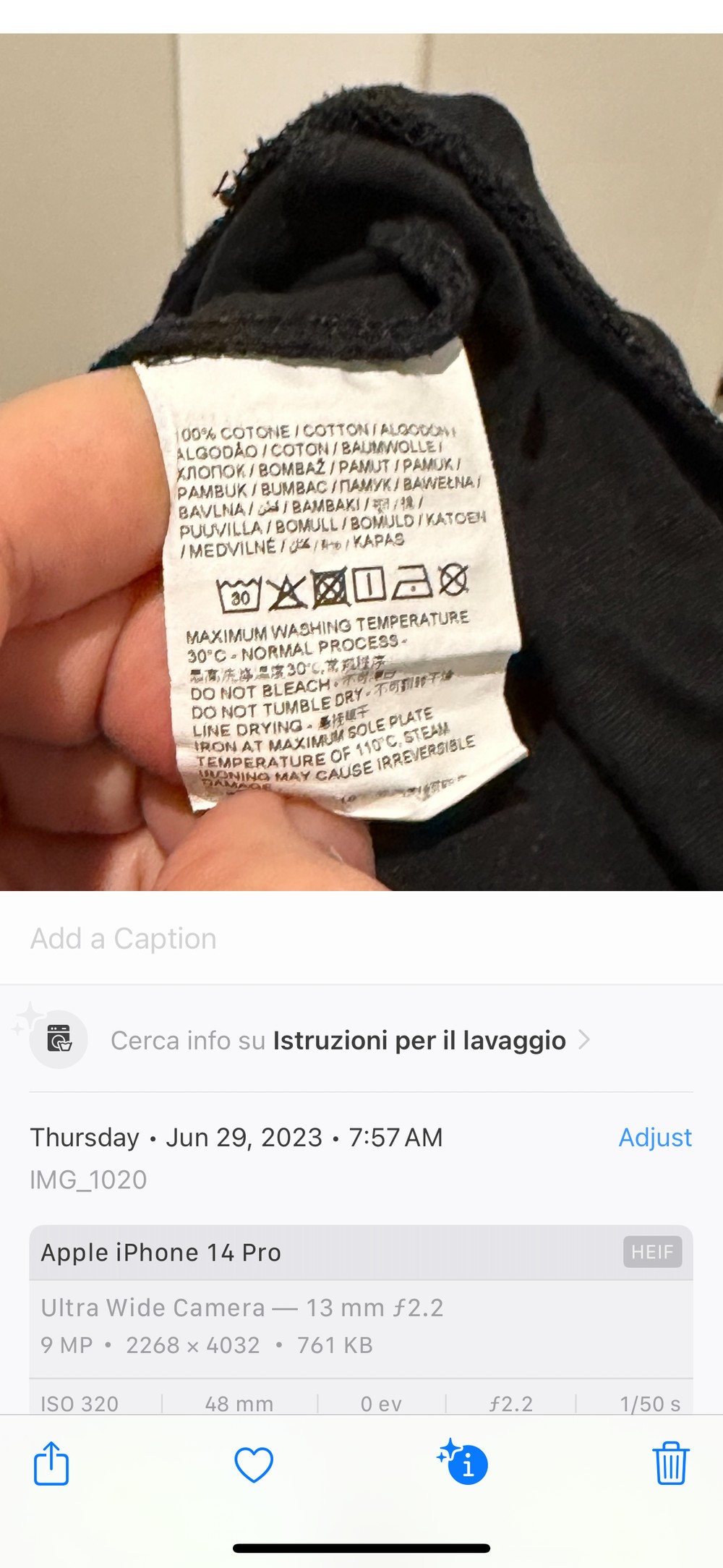
Task: Favorite the photo with the heart
Action: (x=254, y=1465)
